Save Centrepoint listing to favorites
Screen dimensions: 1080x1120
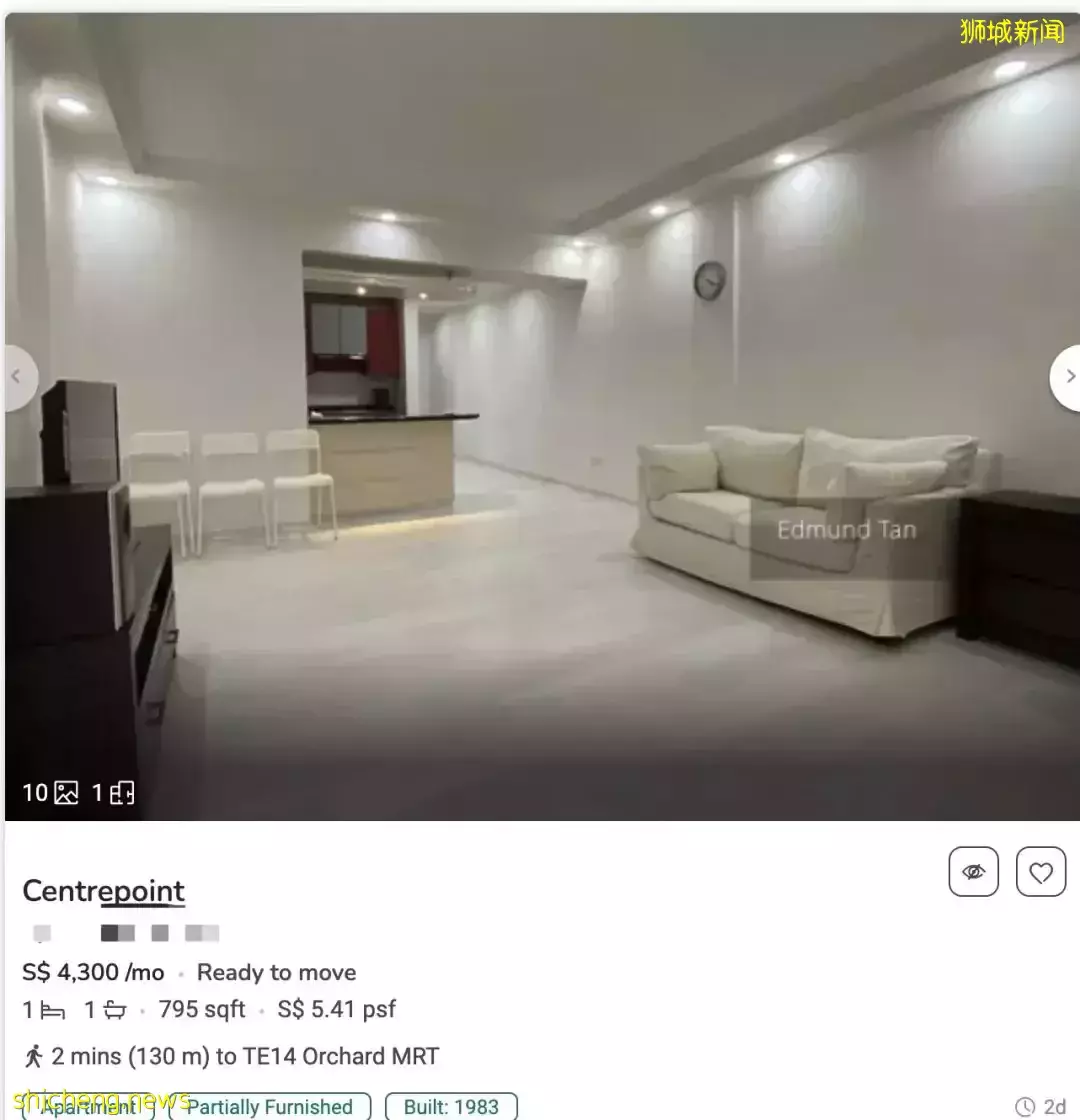click(x=1041, y=871)
